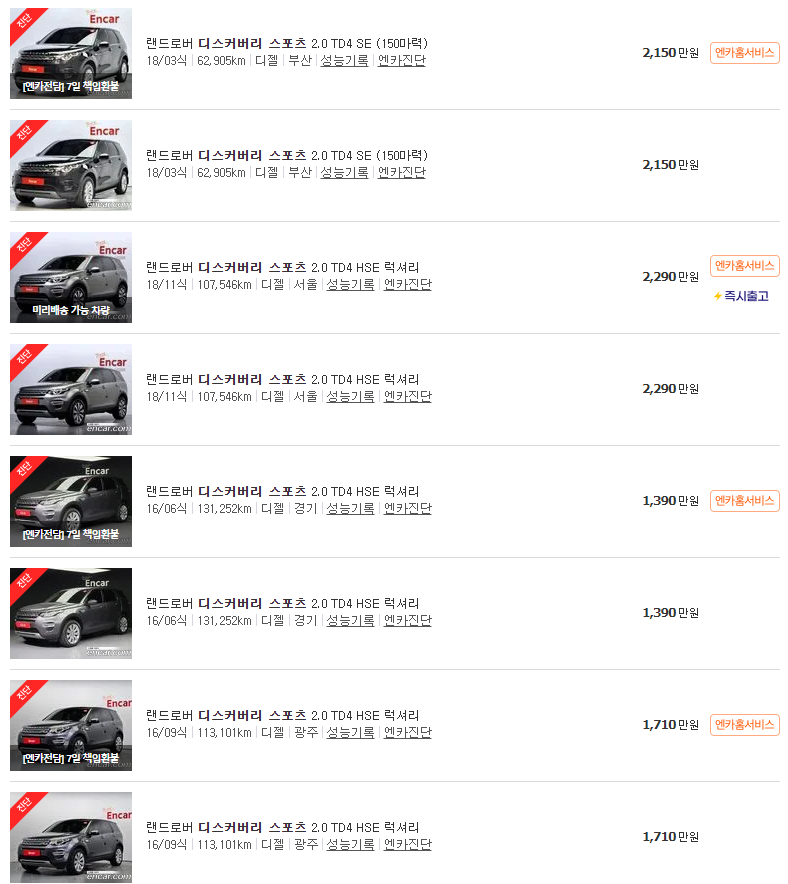Open 부산 car photo with 7일 책임환불 banner
The width and height of the screenshot is (788, 884).
pos(71,54)
